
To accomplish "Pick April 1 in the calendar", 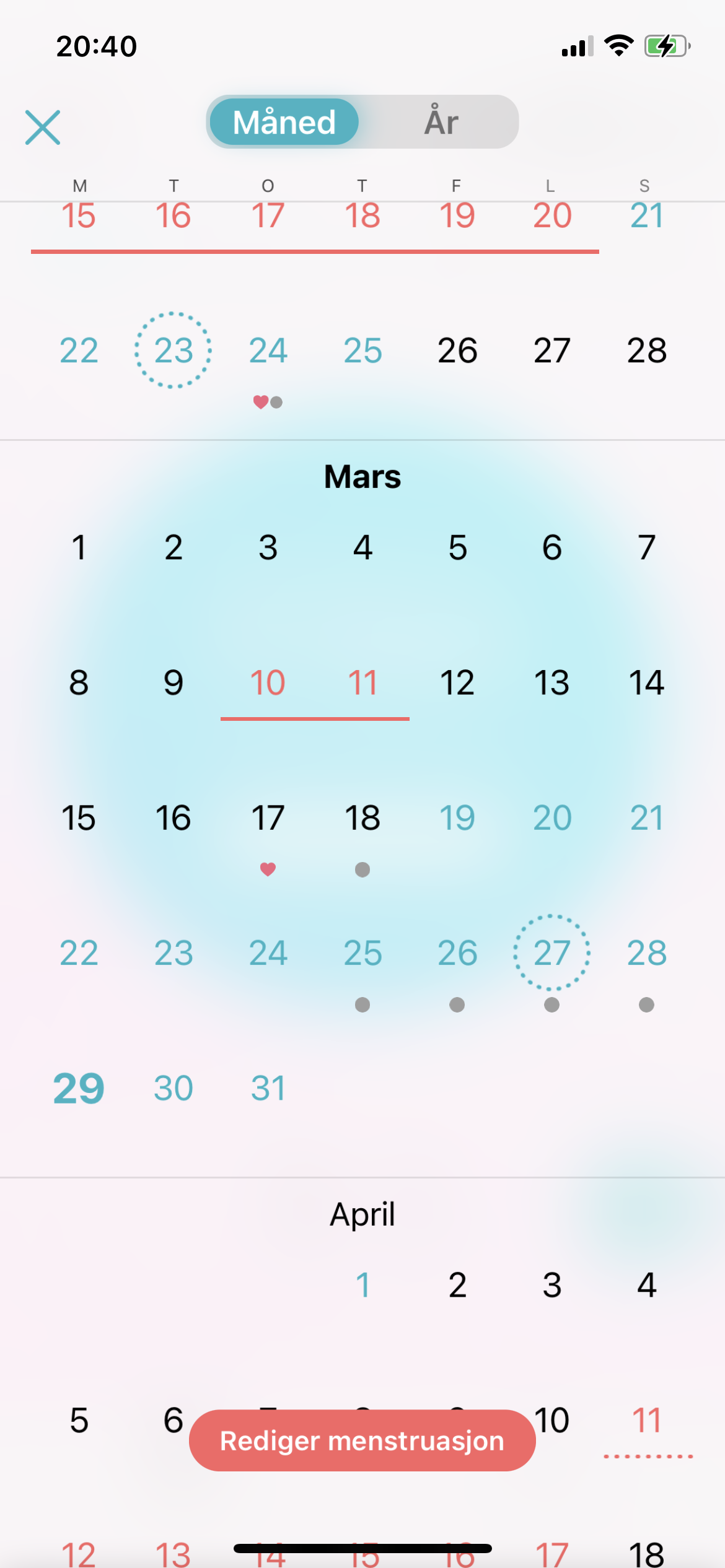I will click(363, 1285).
